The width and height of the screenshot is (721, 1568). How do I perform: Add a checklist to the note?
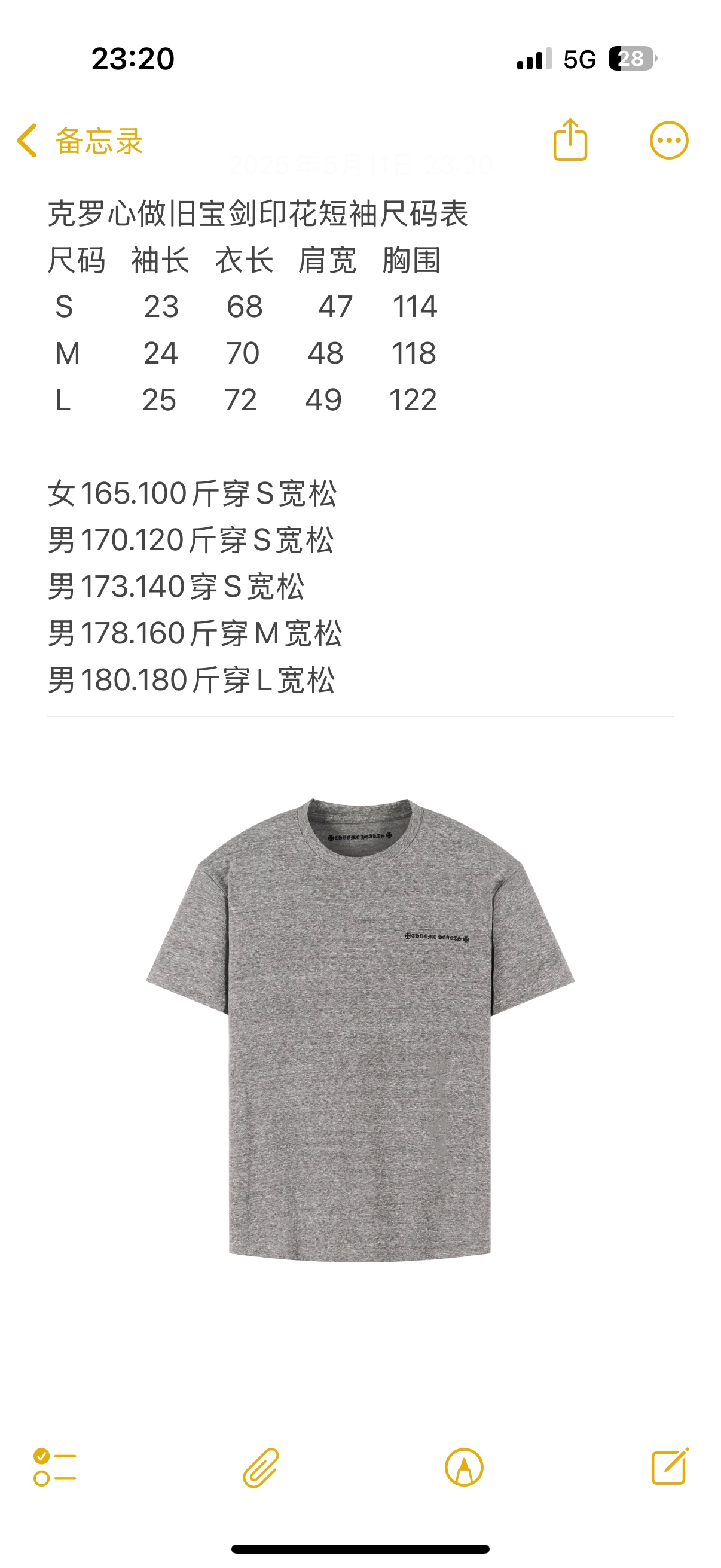click(55, 1467)
